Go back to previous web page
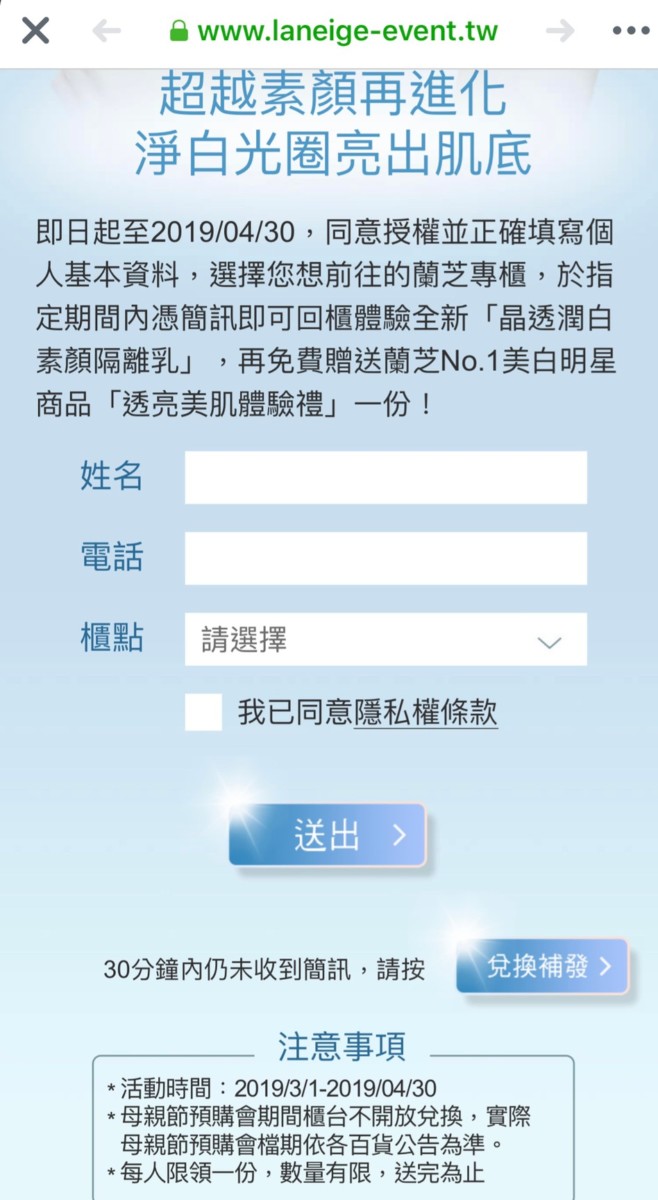 pos(106,31)
